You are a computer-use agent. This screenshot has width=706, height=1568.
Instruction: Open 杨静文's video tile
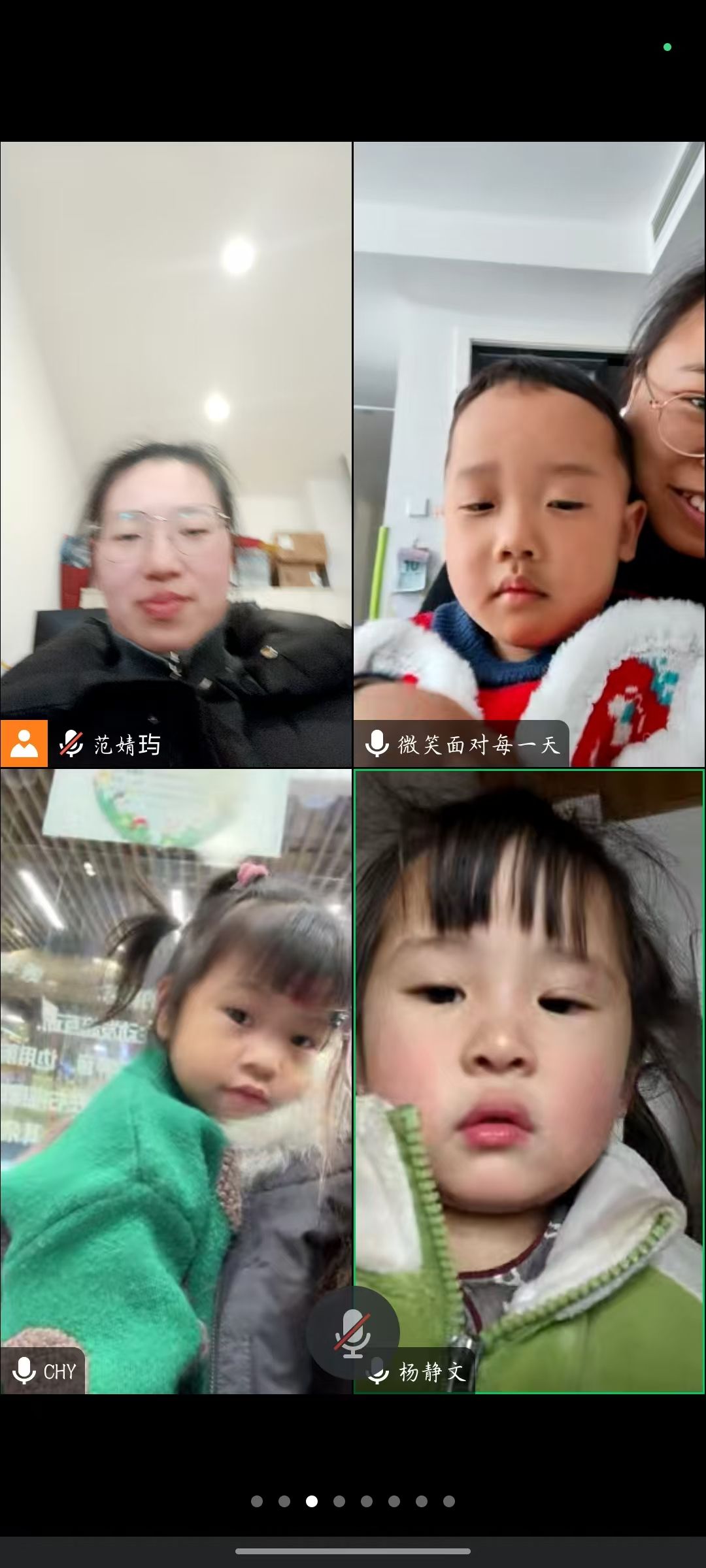click(529, 1045)
